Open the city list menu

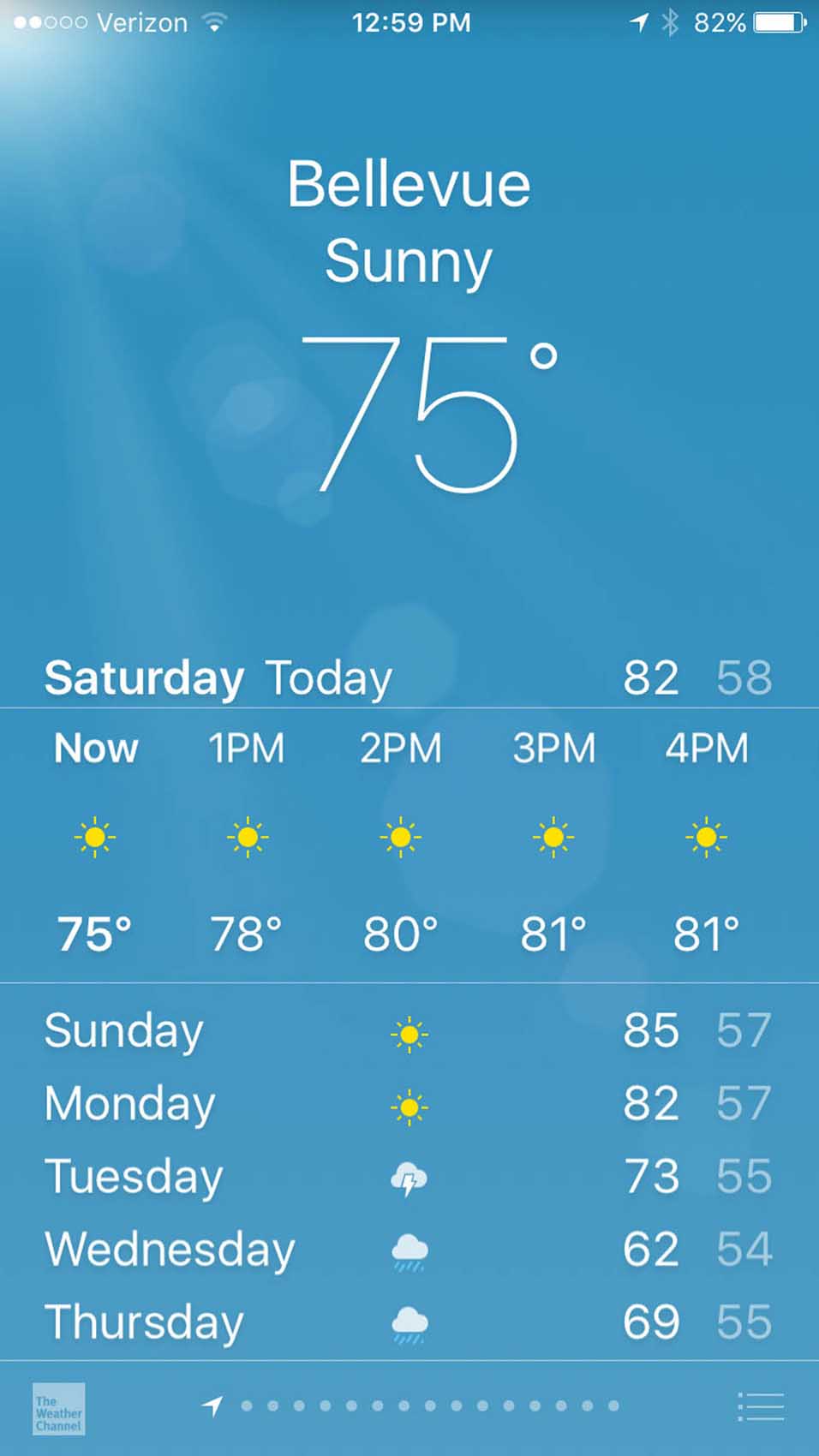coord(760,1407)
